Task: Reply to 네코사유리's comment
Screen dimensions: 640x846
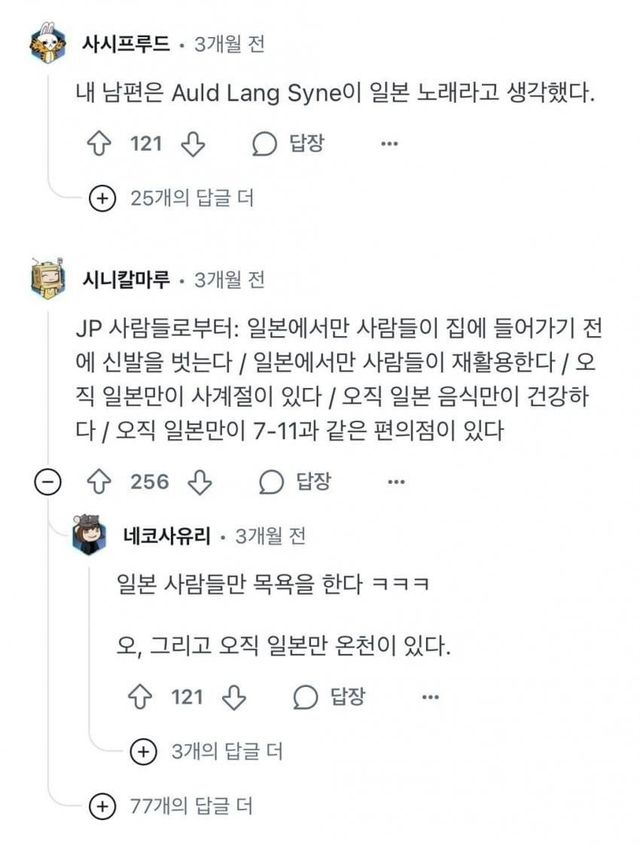Action: (329, 696)
